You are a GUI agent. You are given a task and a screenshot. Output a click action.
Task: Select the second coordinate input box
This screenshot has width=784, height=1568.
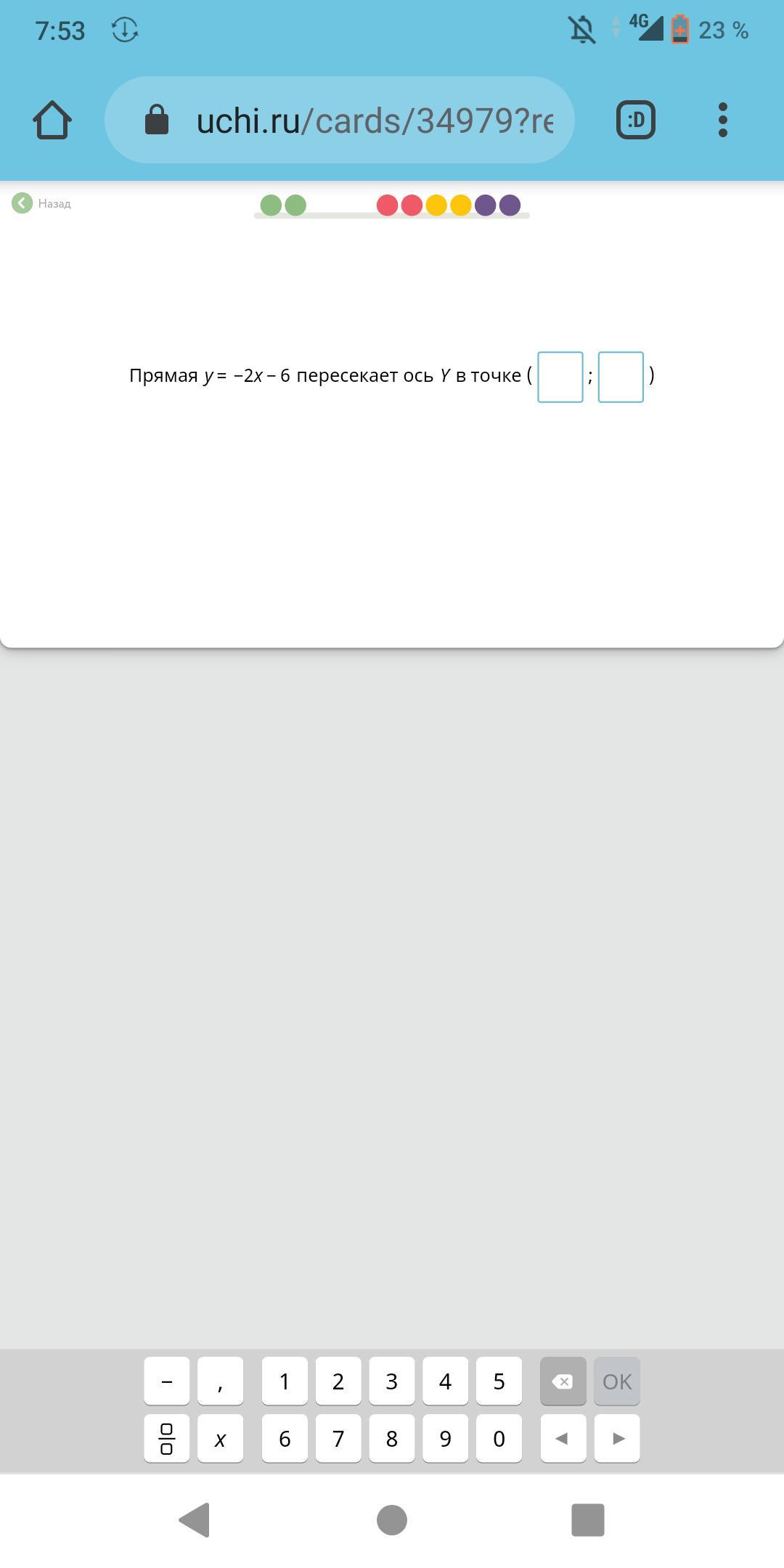tap(621, 377)
